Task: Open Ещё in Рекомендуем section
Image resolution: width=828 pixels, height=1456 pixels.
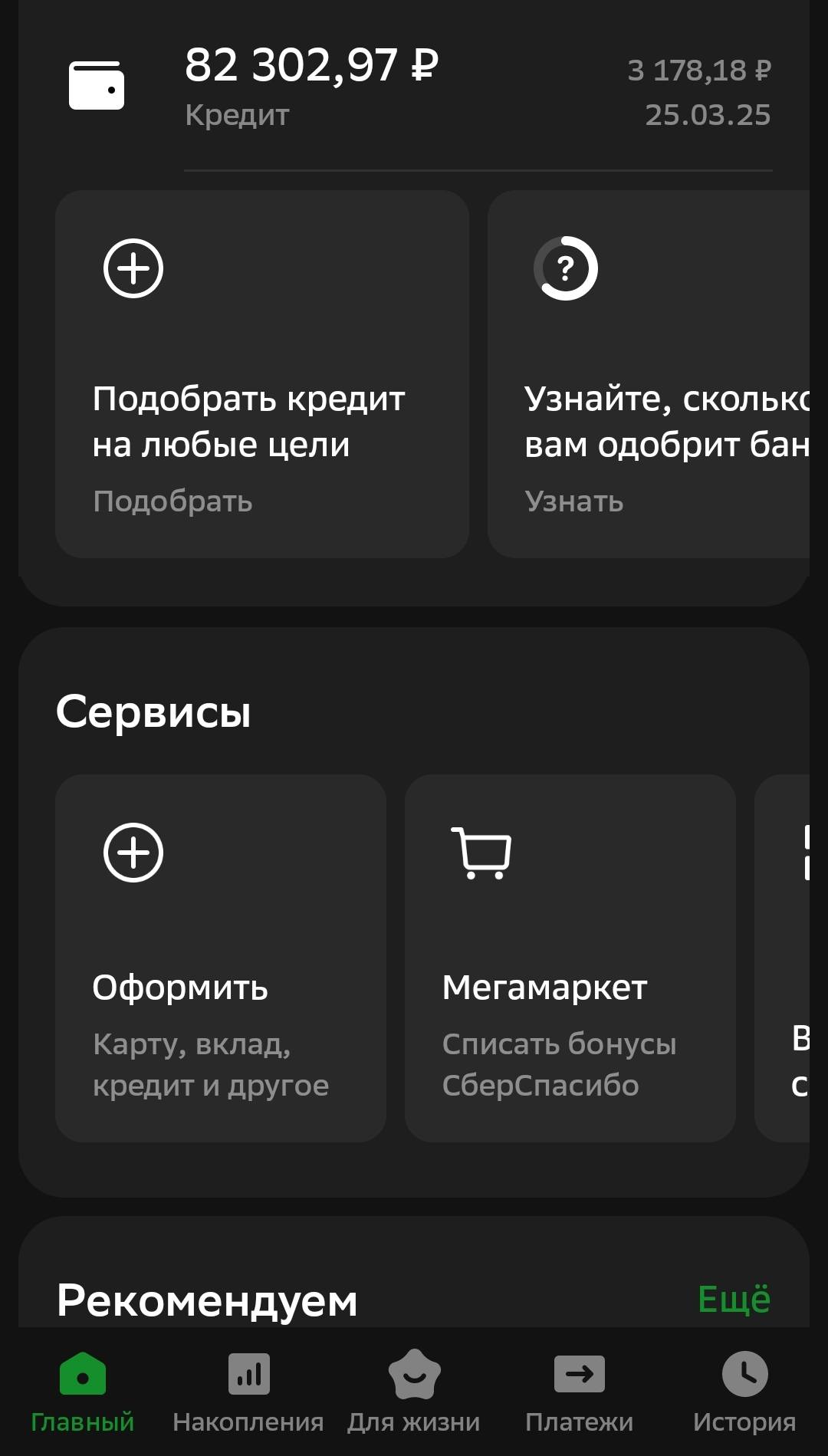Action: 735,1300
